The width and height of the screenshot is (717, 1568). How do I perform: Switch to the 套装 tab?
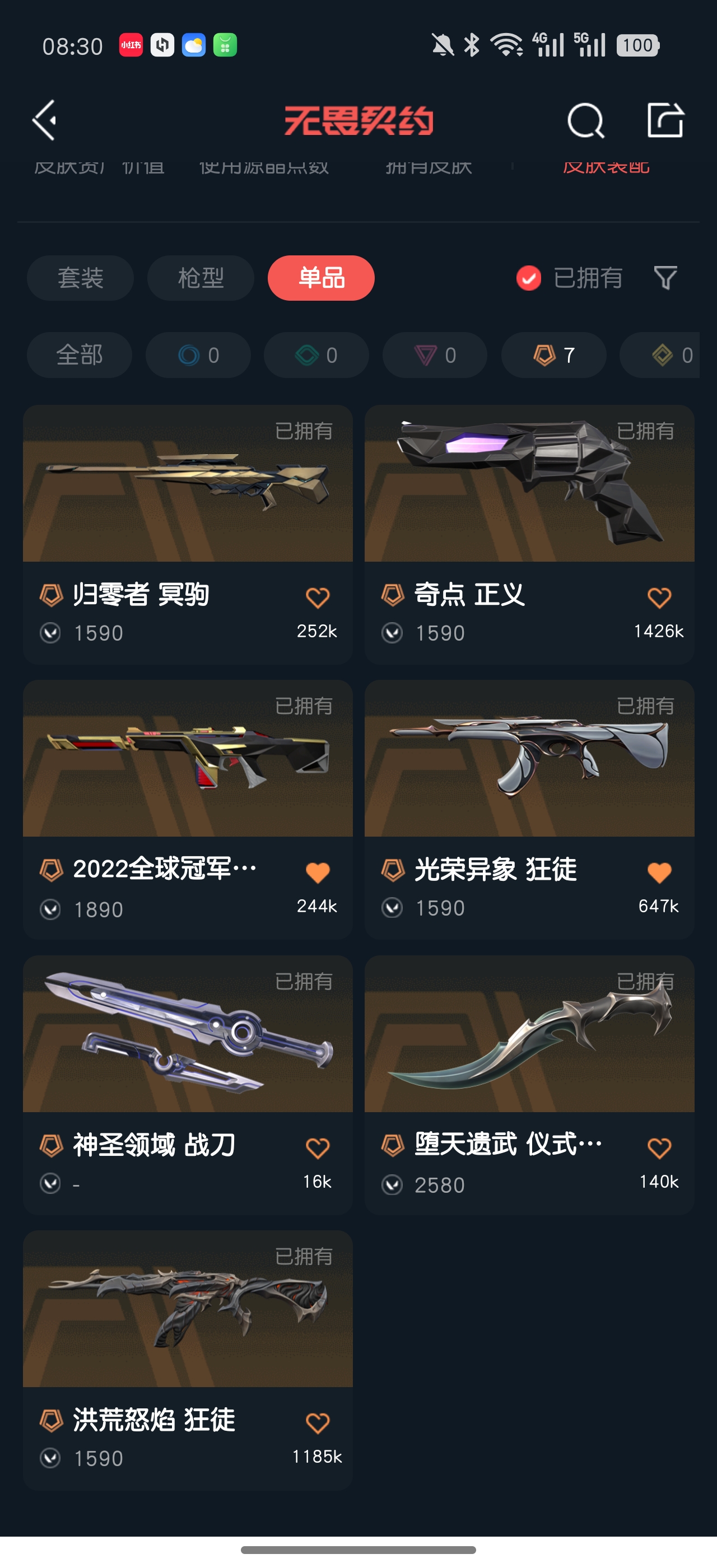click(x=80, y=278)
